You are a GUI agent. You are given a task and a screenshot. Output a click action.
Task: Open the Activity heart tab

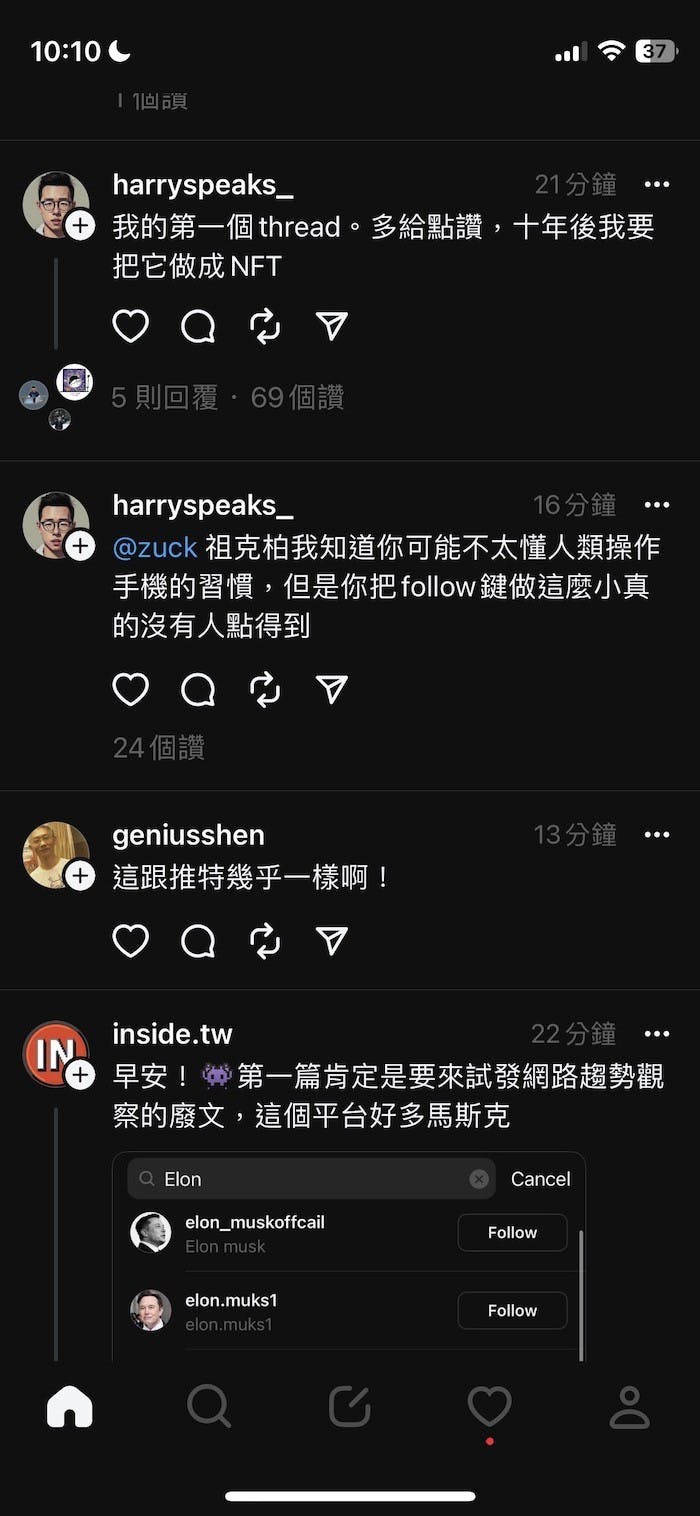pyautogui.click(x=490, y=1407)
